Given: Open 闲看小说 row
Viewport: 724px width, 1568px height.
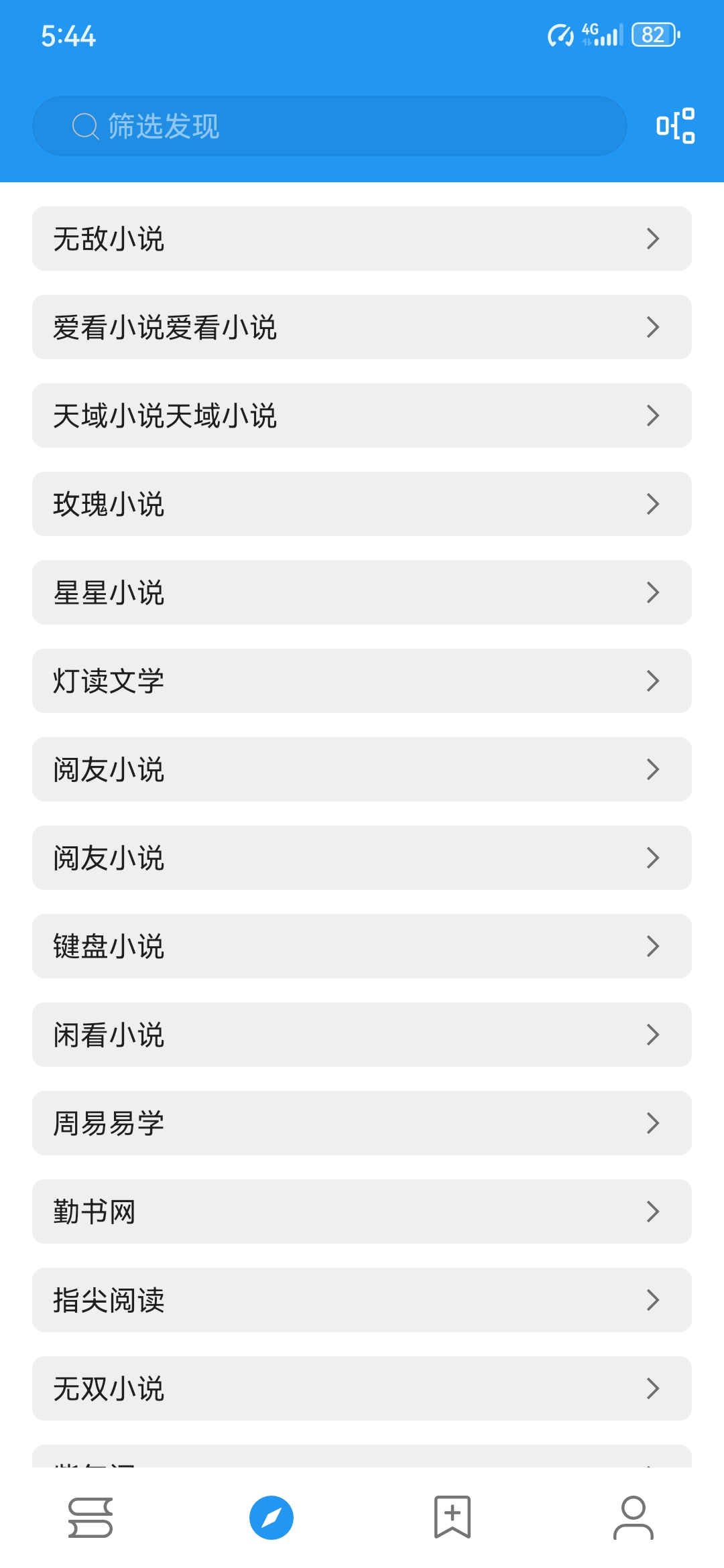Looking at the screenshot, I should (x=362, y=1035).
